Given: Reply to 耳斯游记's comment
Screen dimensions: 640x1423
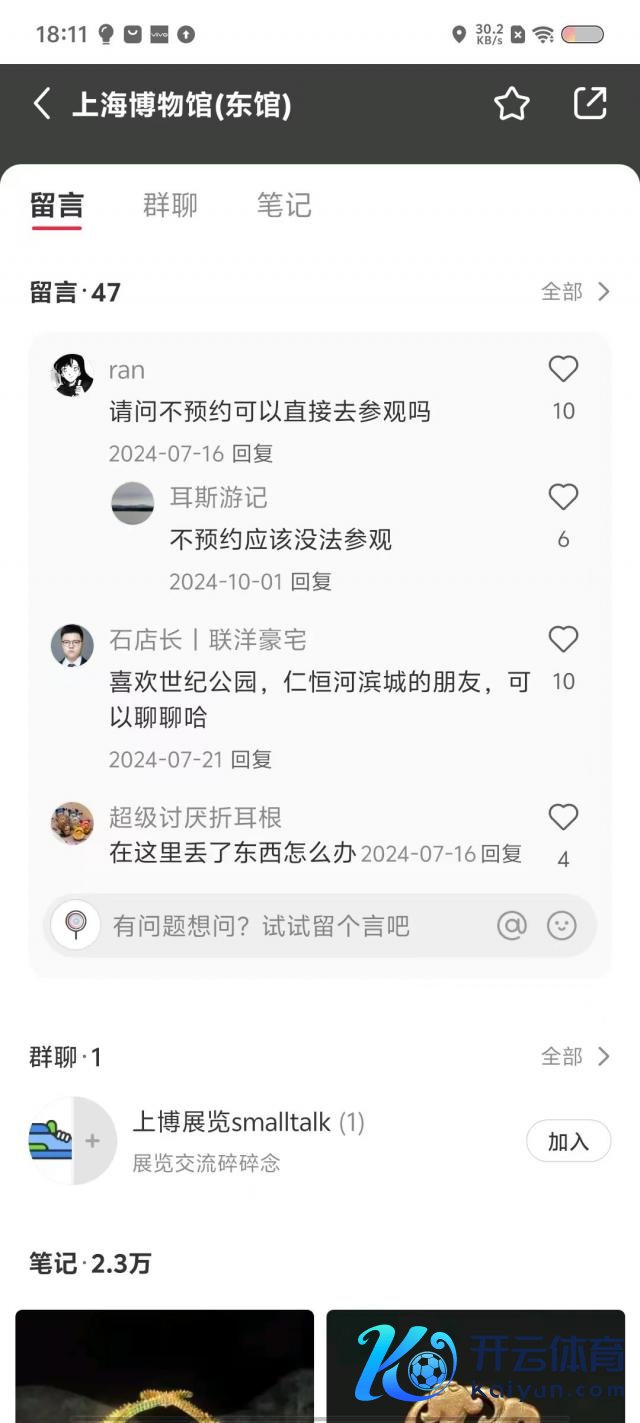Looking at the screenshot, I should pos(312,581).
